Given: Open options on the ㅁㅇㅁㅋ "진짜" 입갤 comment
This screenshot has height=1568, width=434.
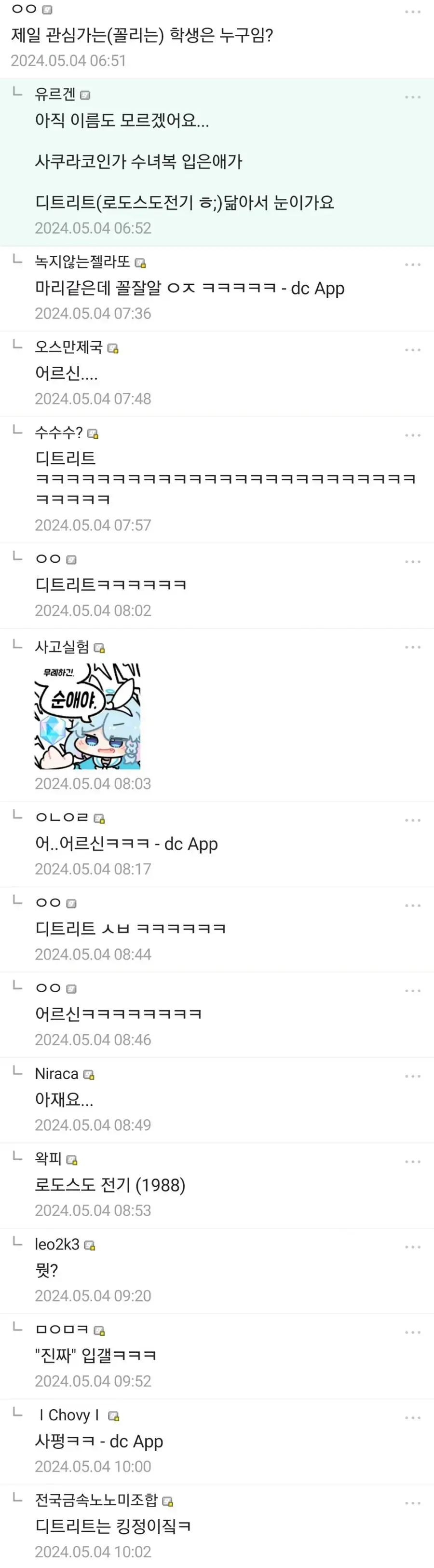Looking at the screenshot, I should [413, 1332].
